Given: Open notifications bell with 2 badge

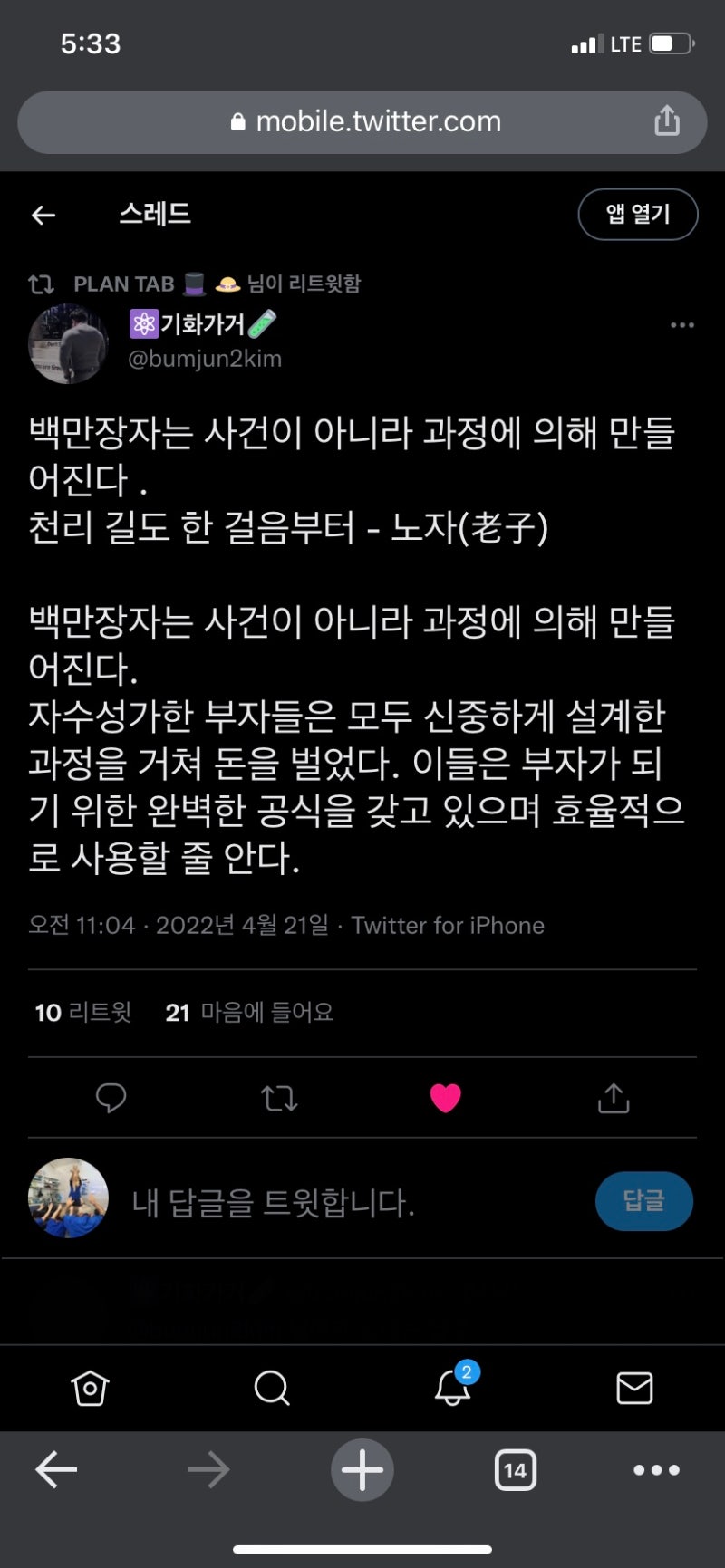Looking at the screenshot, I should tap(453, 1388).
